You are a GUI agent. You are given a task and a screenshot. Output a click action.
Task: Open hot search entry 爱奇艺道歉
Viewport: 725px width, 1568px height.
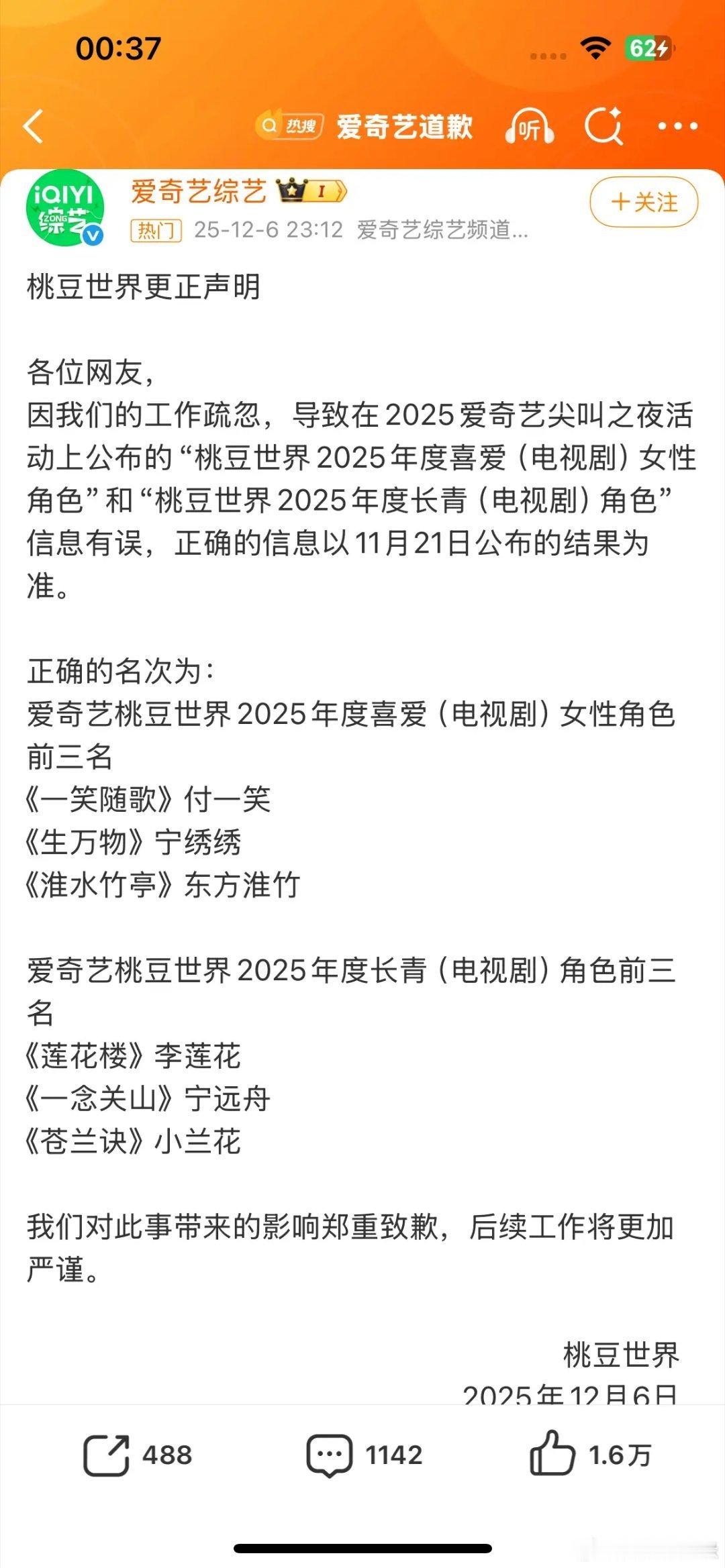click(403, 125)
